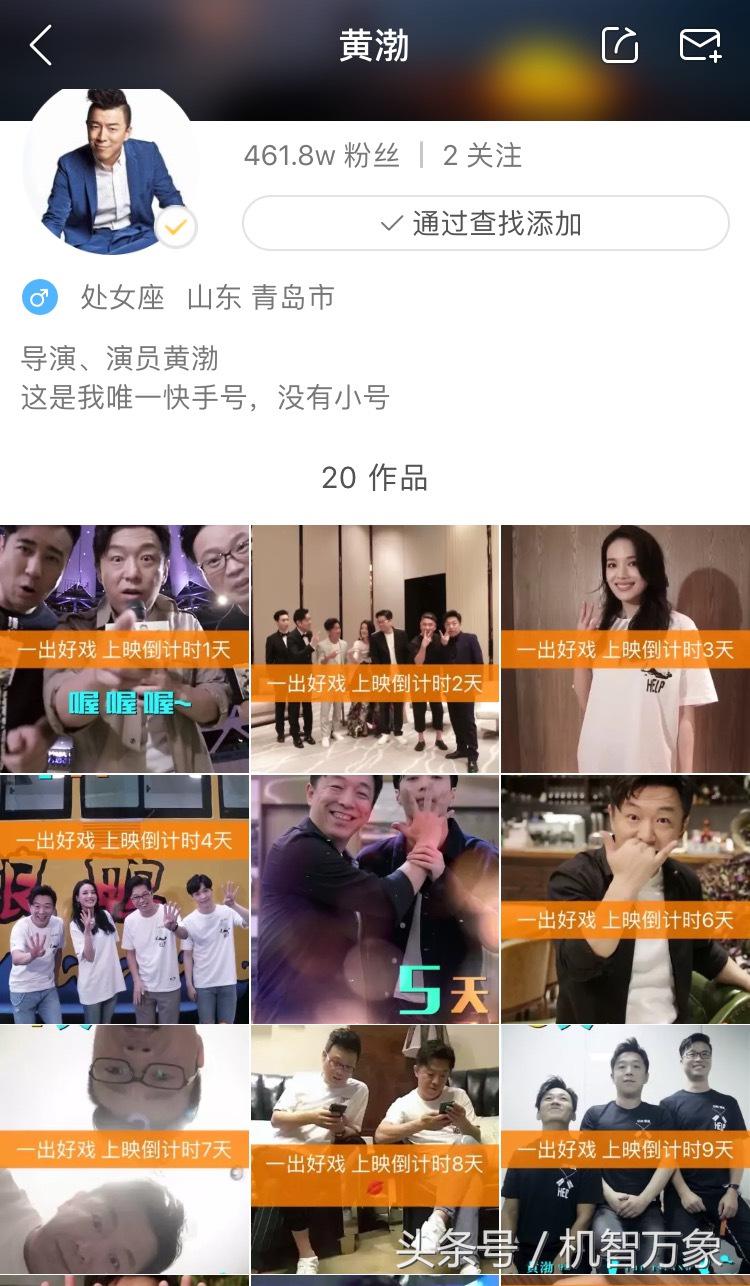
Task: Tap the yellow verified badge on the avatar
Action: pos(175,227)
